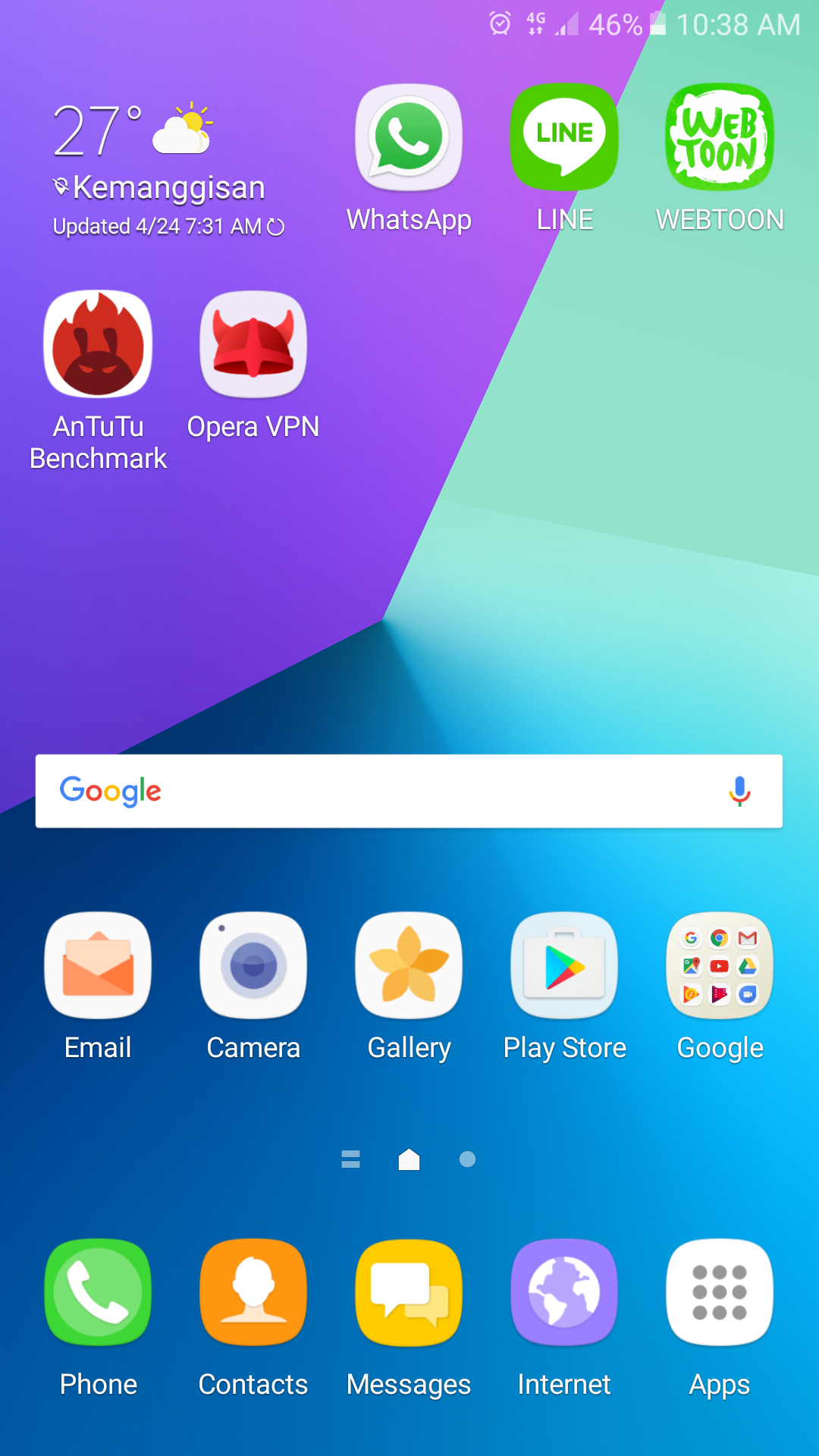
Task: Open the Email app
Action: [98, 965]
